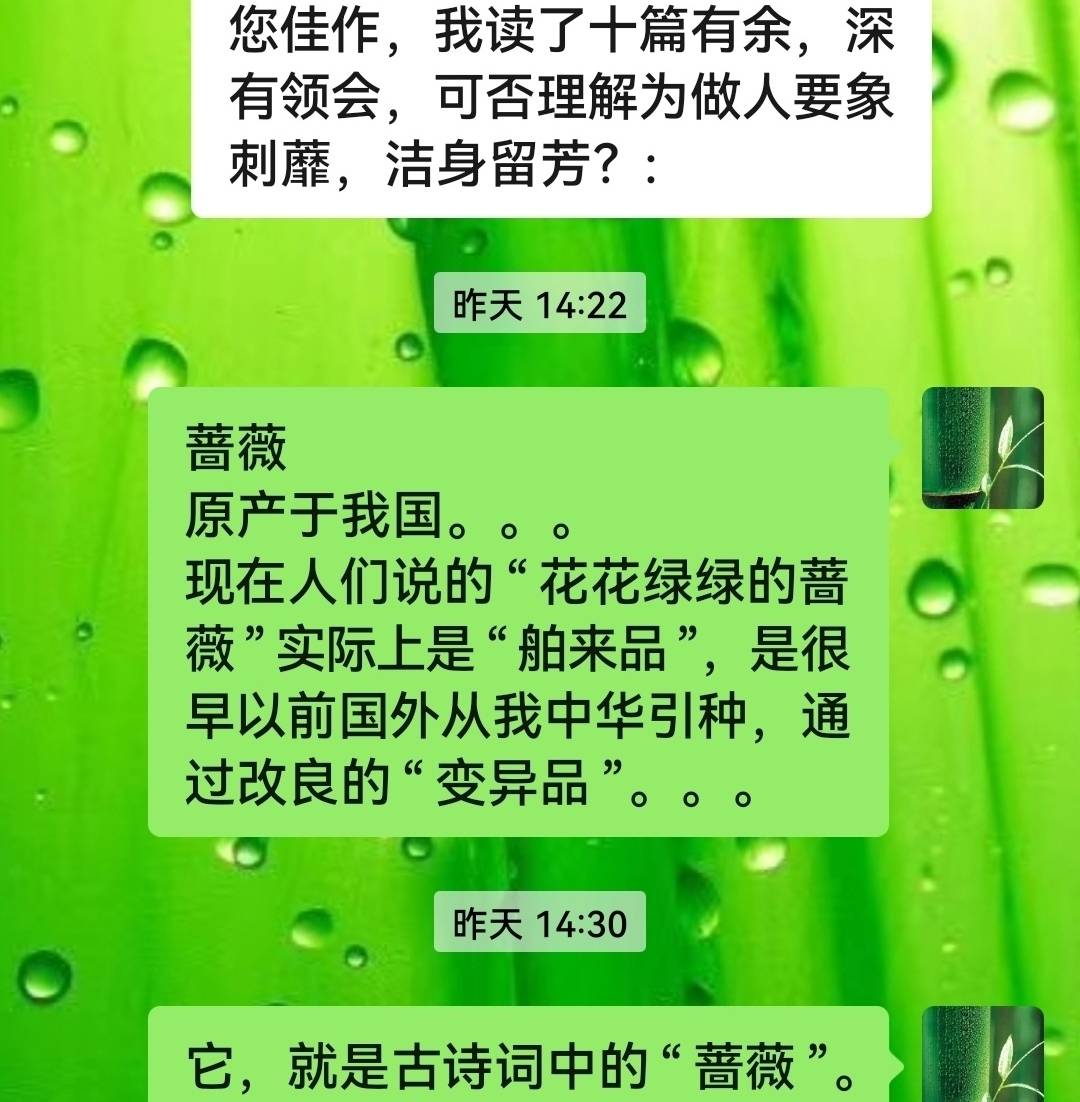This screenshot has width=1080, height=1102.
Task: Tap the avatar next to 它，就是古诗词中的蔷薇
Action: tap(982, 1056)
